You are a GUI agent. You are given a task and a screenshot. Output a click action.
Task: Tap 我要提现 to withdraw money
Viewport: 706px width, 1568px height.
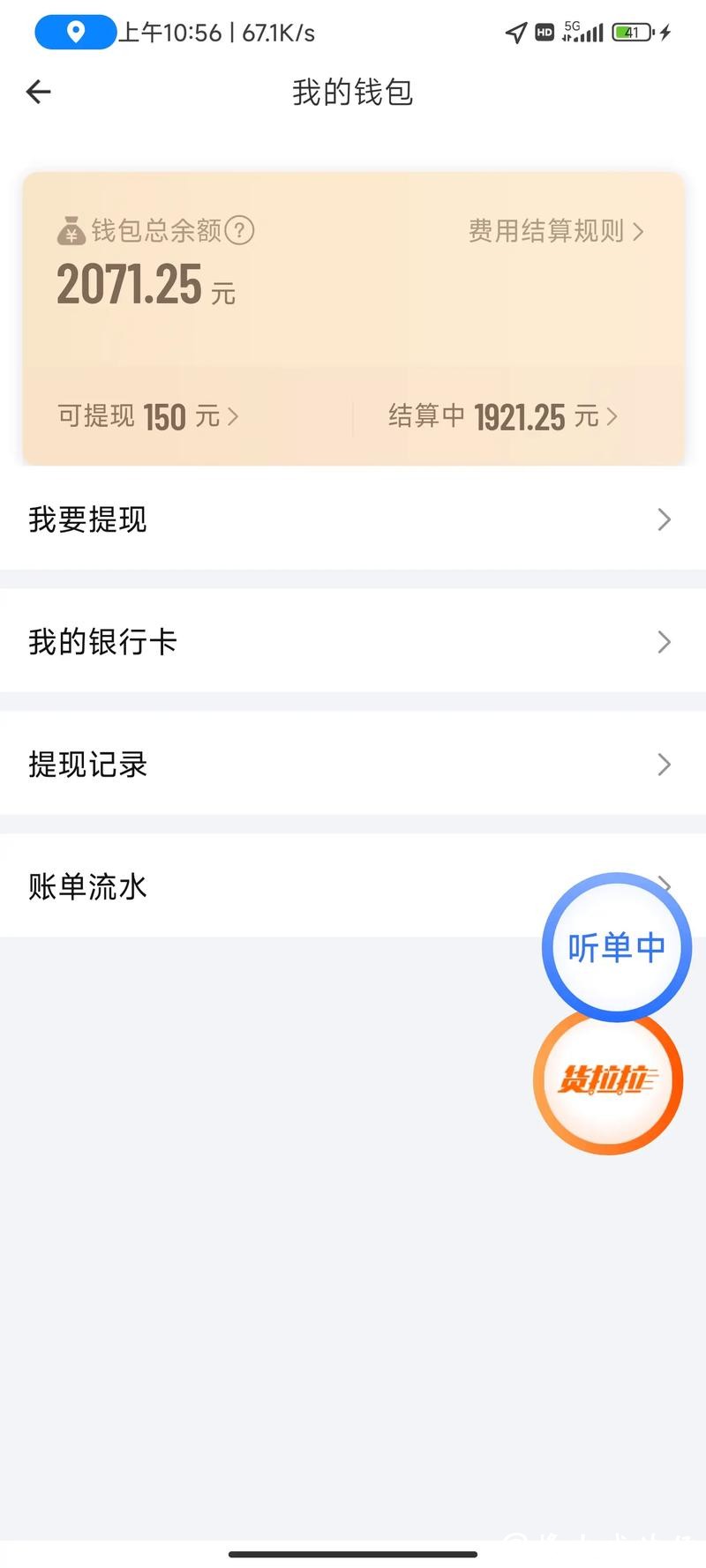coord(86,519)
